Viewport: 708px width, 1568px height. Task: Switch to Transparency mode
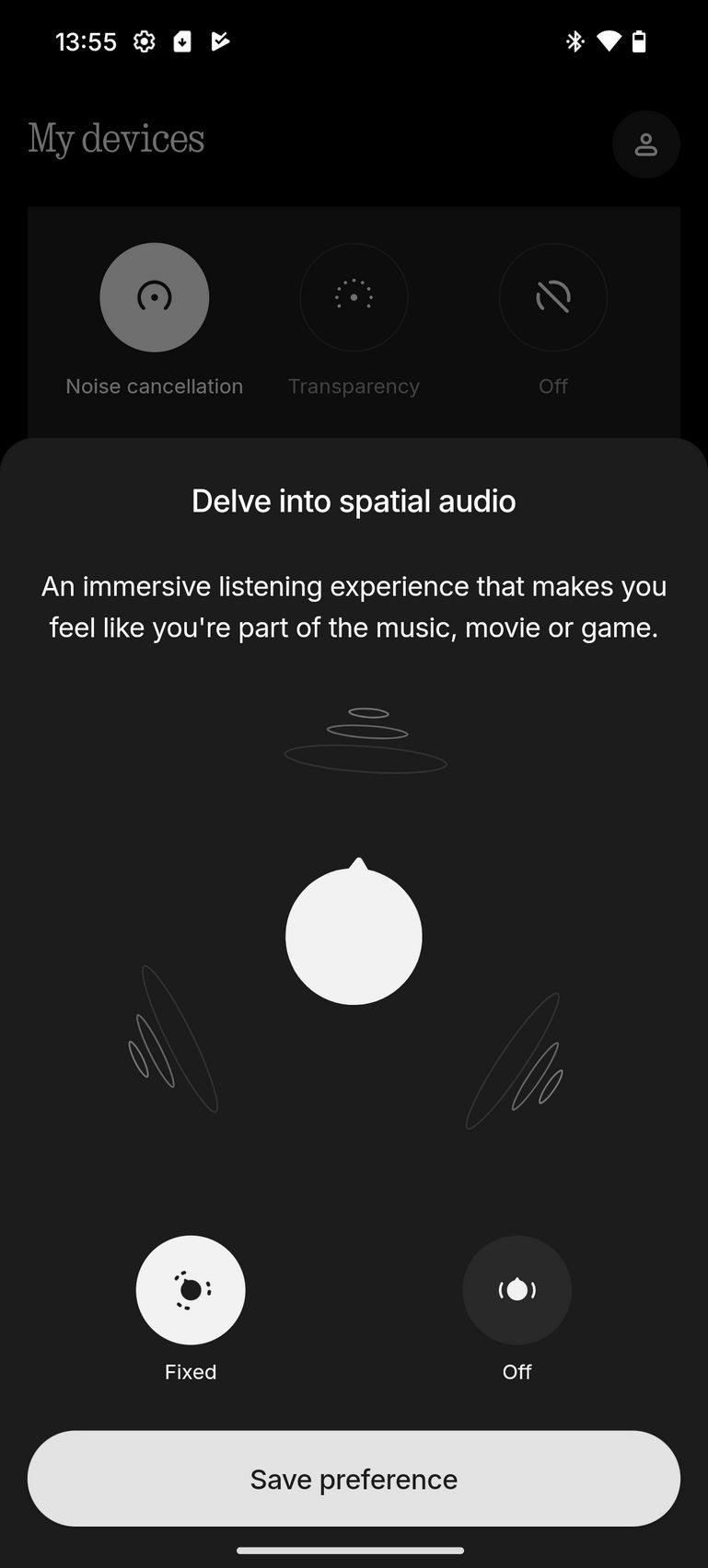click(x=354, y=297)
